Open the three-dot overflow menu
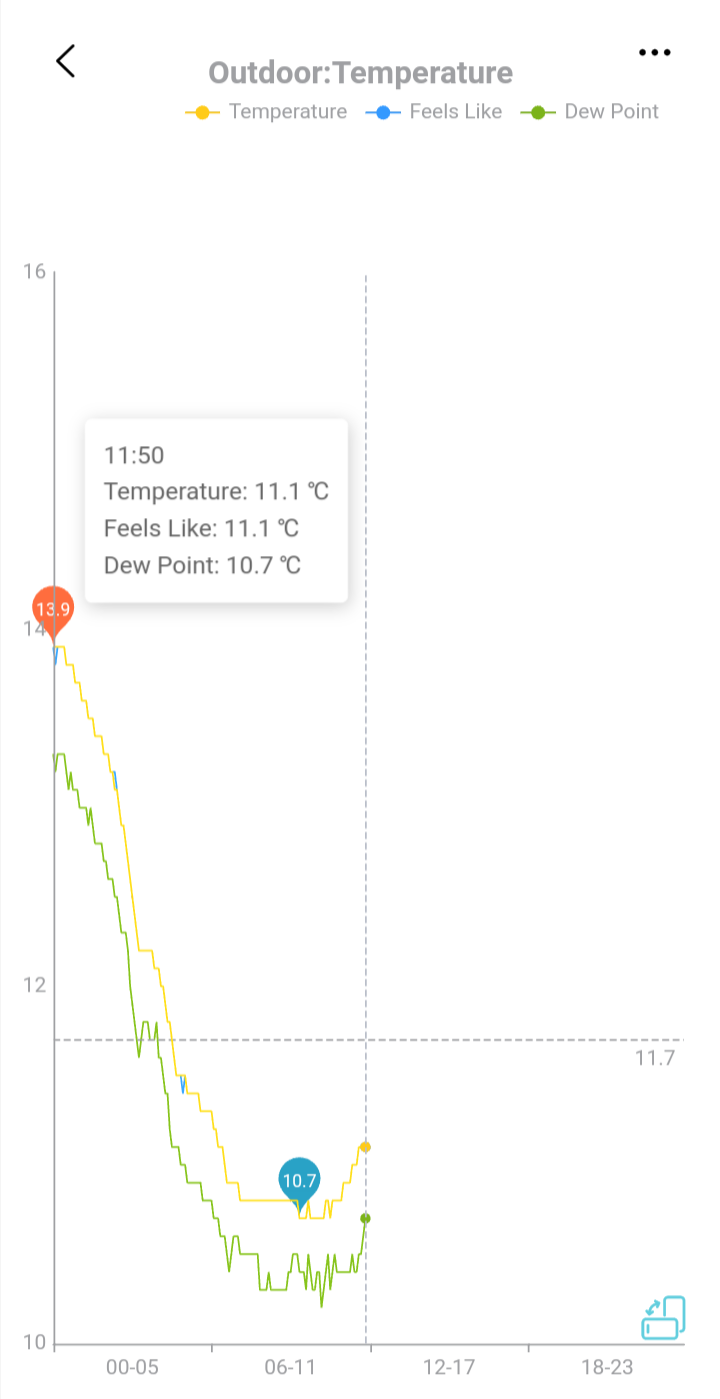This screenshot has width=720, height=1399. coord(654,53)
